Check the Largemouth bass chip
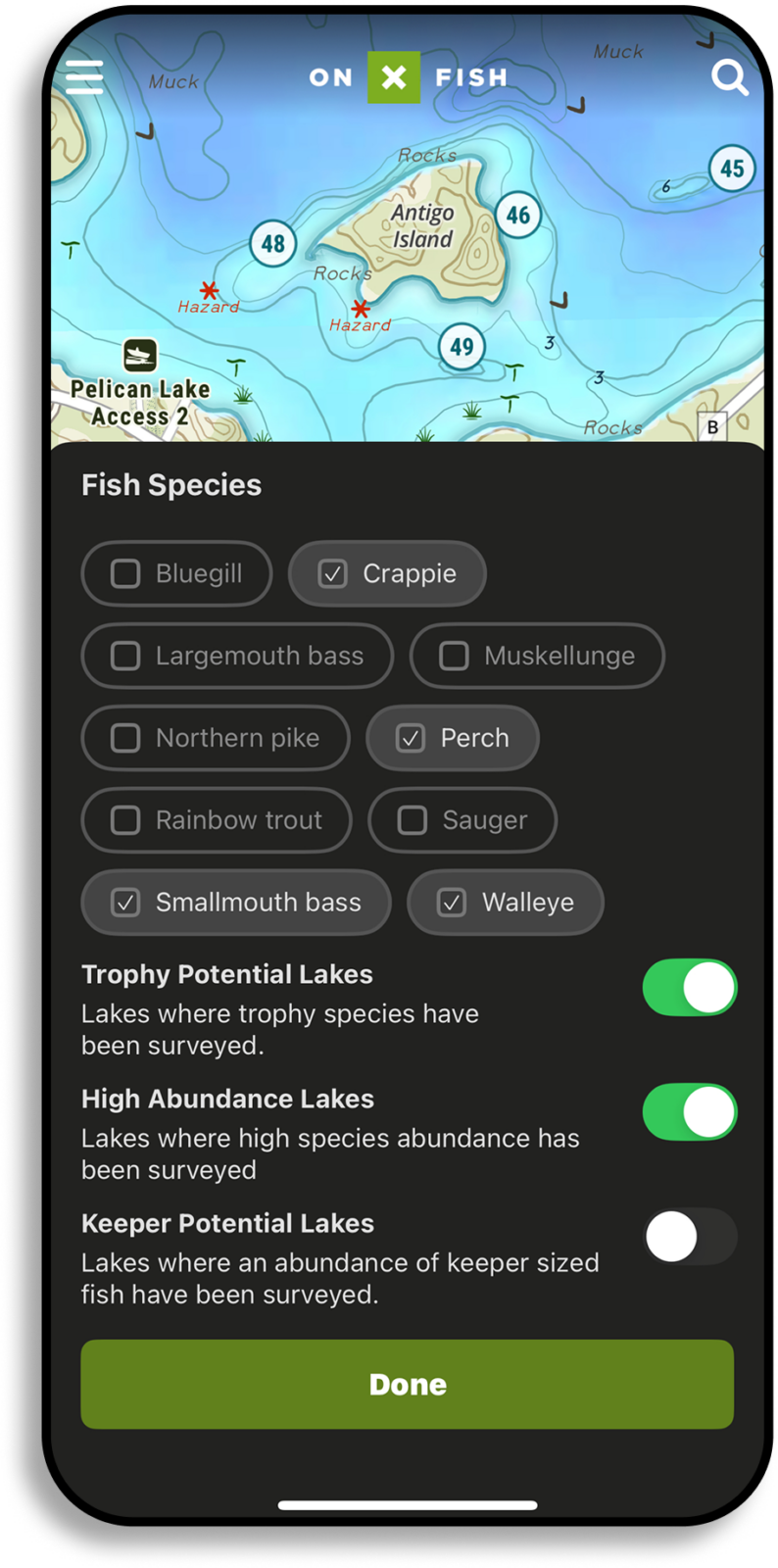The width and height of the screenshot is (778, 1568). (237, 656)
